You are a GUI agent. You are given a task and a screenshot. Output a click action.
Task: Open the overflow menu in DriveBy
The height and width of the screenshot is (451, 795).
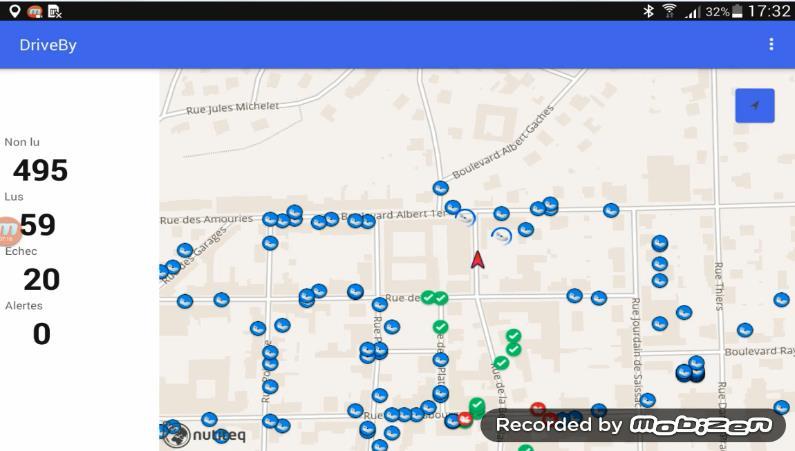click(770, 45)
